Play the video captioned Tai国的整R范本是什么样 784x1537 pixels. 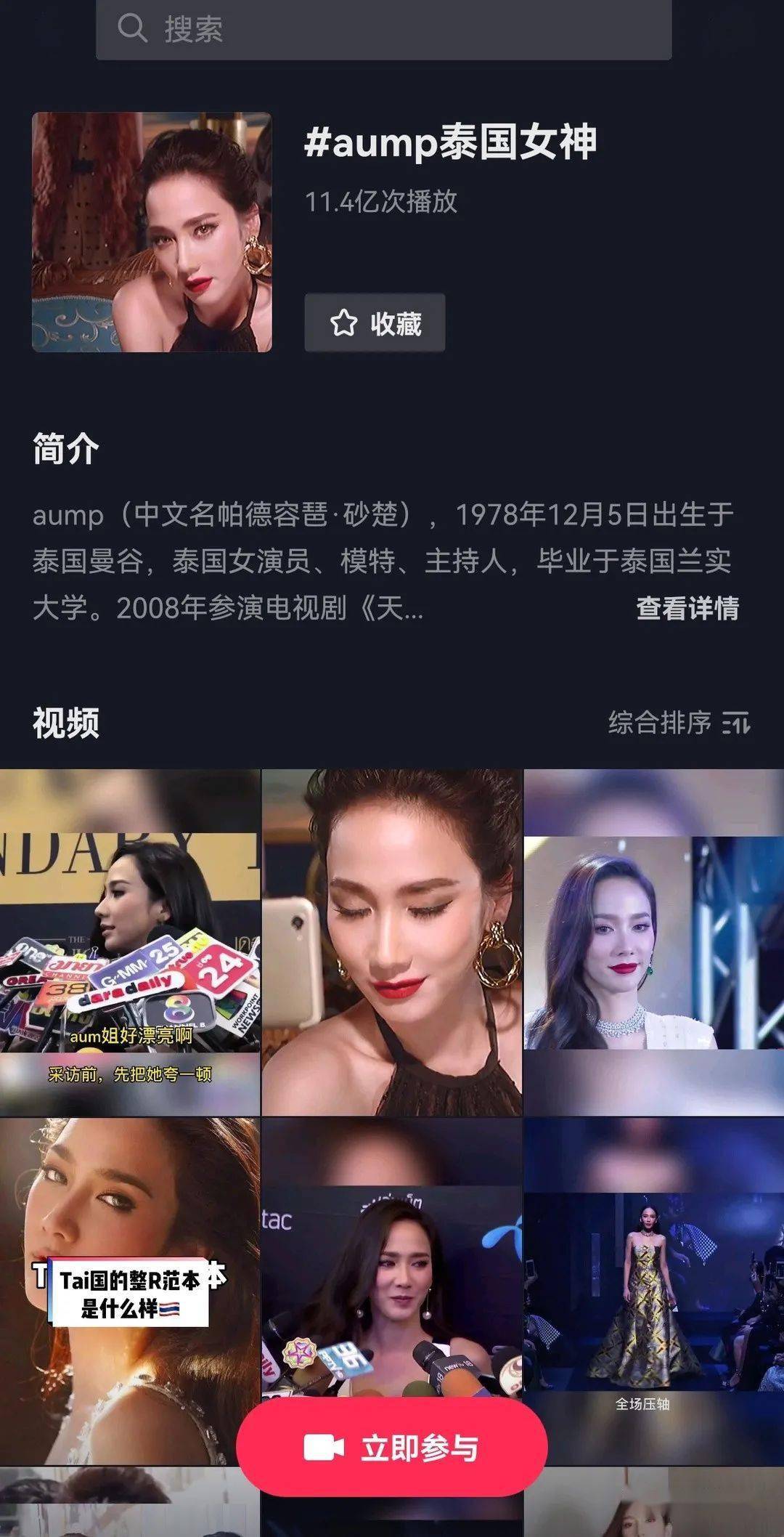coord(130,1291)
